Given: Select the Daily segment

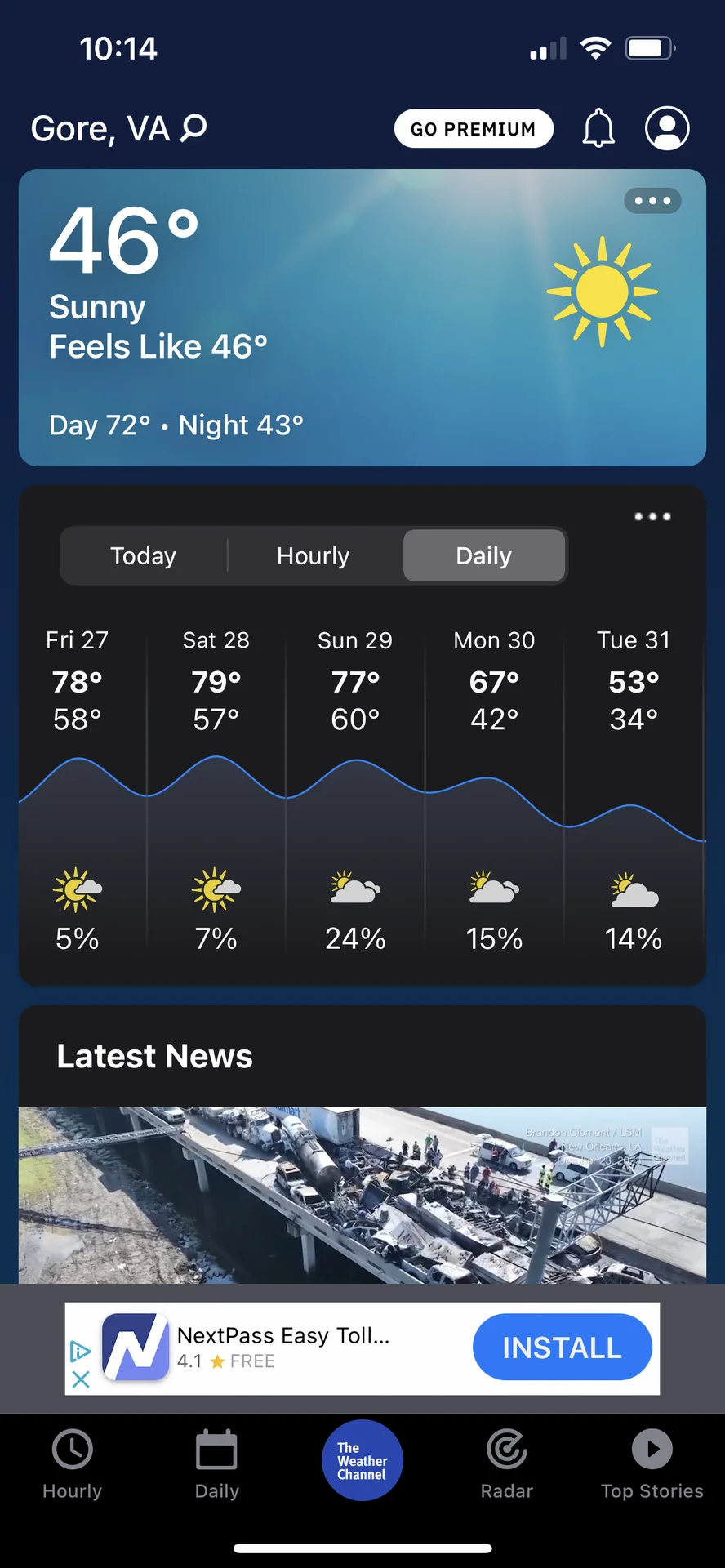Looking at the screenshot, I should tap(483, 556).
